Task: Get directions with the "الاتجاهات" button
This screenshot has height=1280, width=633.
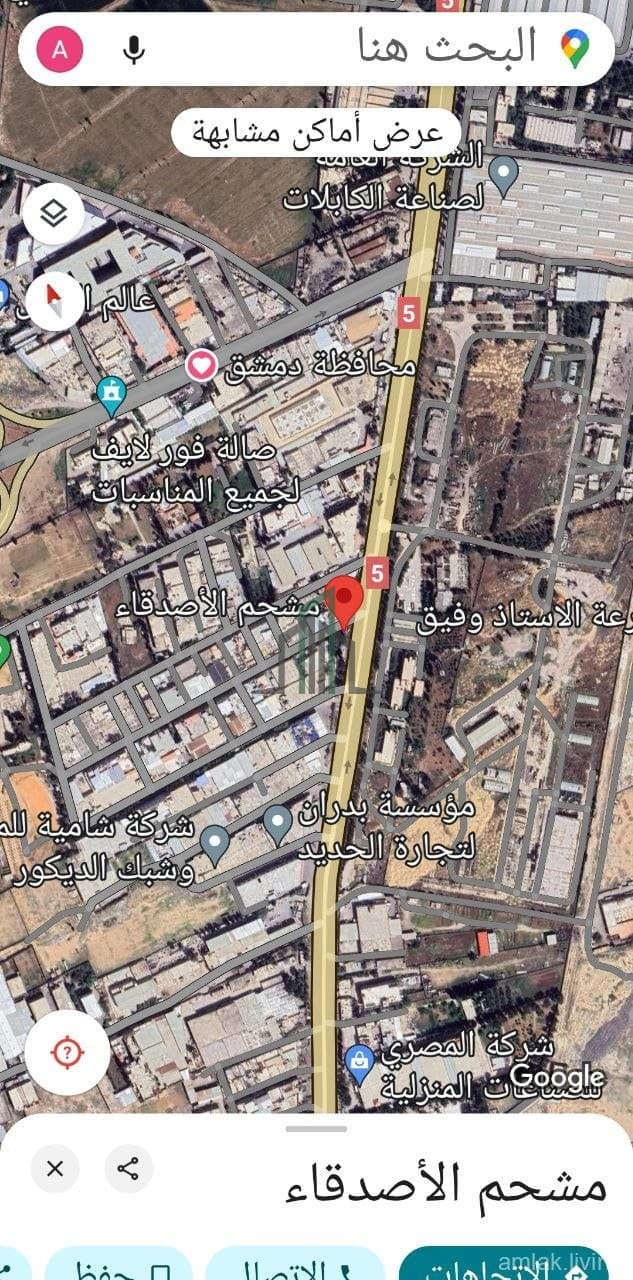Action: pyautogui.click(x=500, y=1266)
